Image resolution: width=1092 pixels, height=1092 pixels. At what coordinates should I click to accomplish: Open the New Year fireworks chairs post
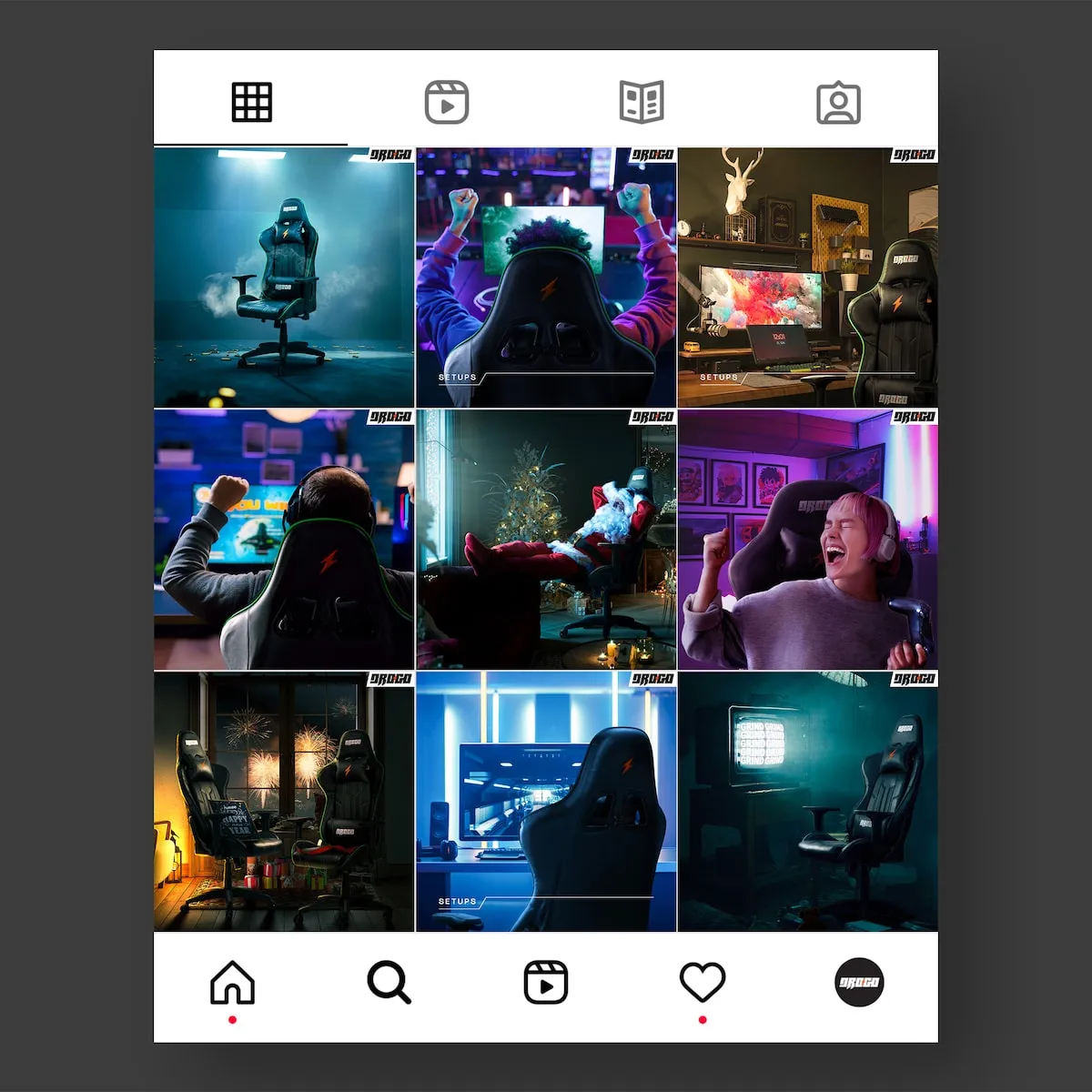pos(284,802)
